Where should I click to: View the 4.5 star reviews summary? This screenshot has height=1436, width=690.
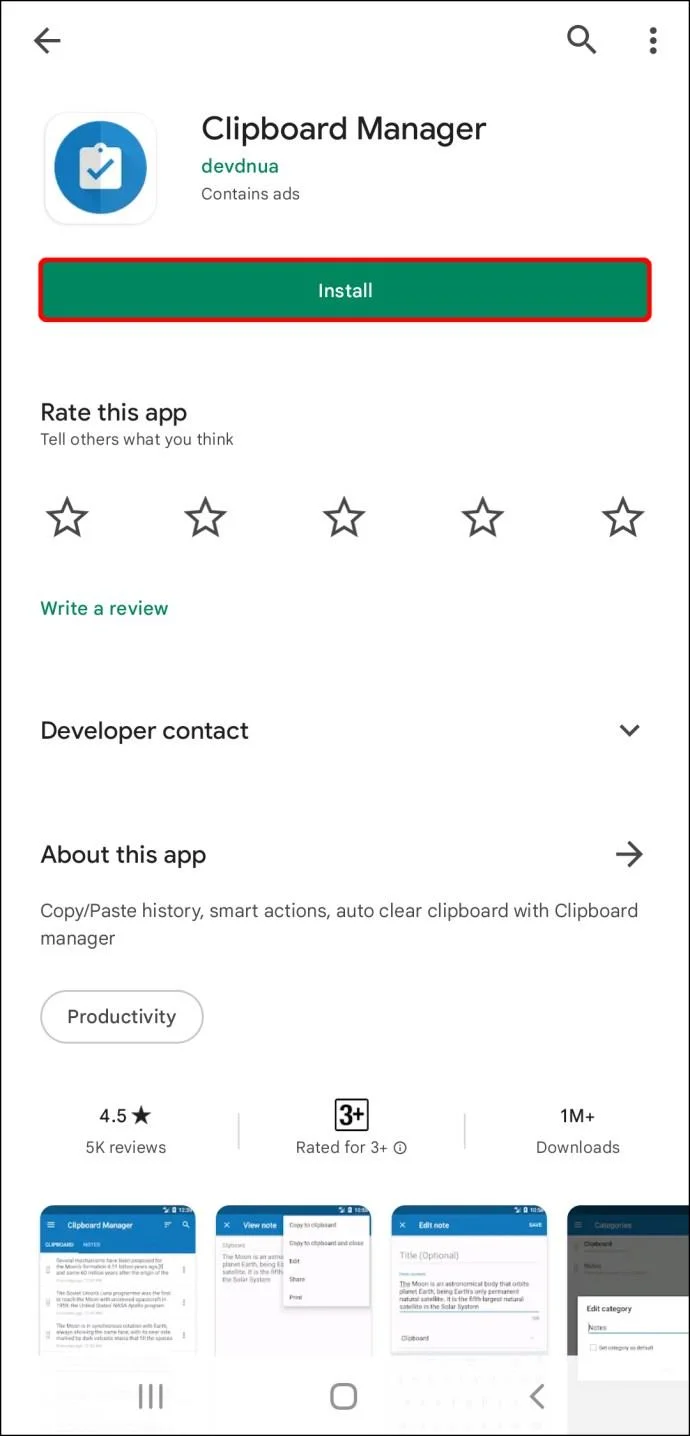click(125, 1130)
